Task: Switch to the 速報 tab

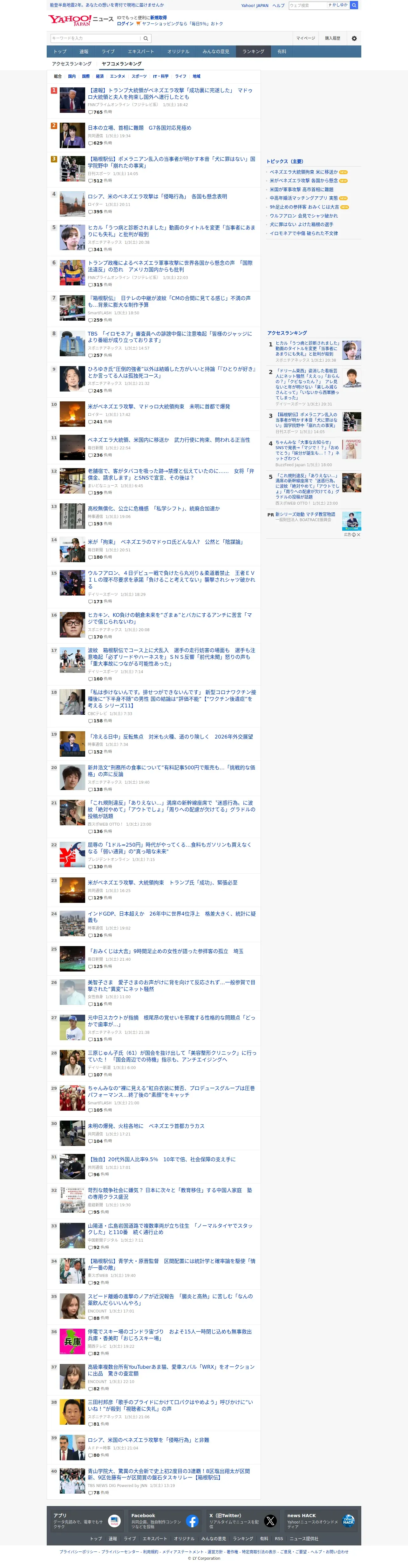Action: (84, 52)
